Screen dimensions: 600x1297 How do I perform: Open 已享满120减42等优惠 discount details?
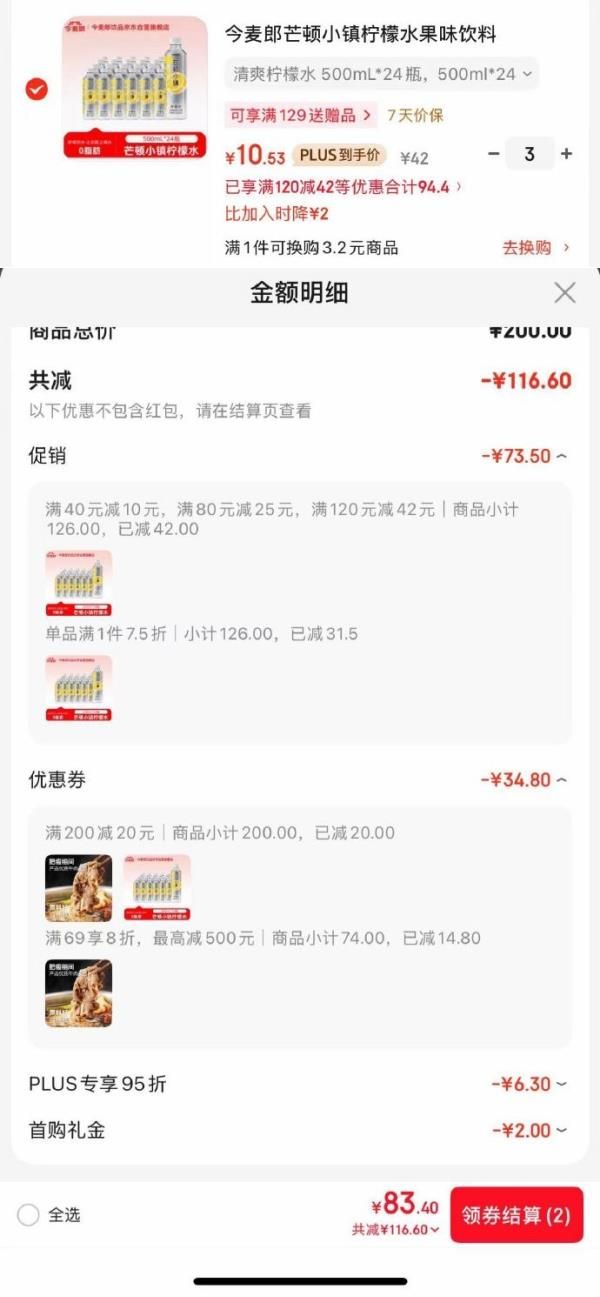[x=344, y=186]
